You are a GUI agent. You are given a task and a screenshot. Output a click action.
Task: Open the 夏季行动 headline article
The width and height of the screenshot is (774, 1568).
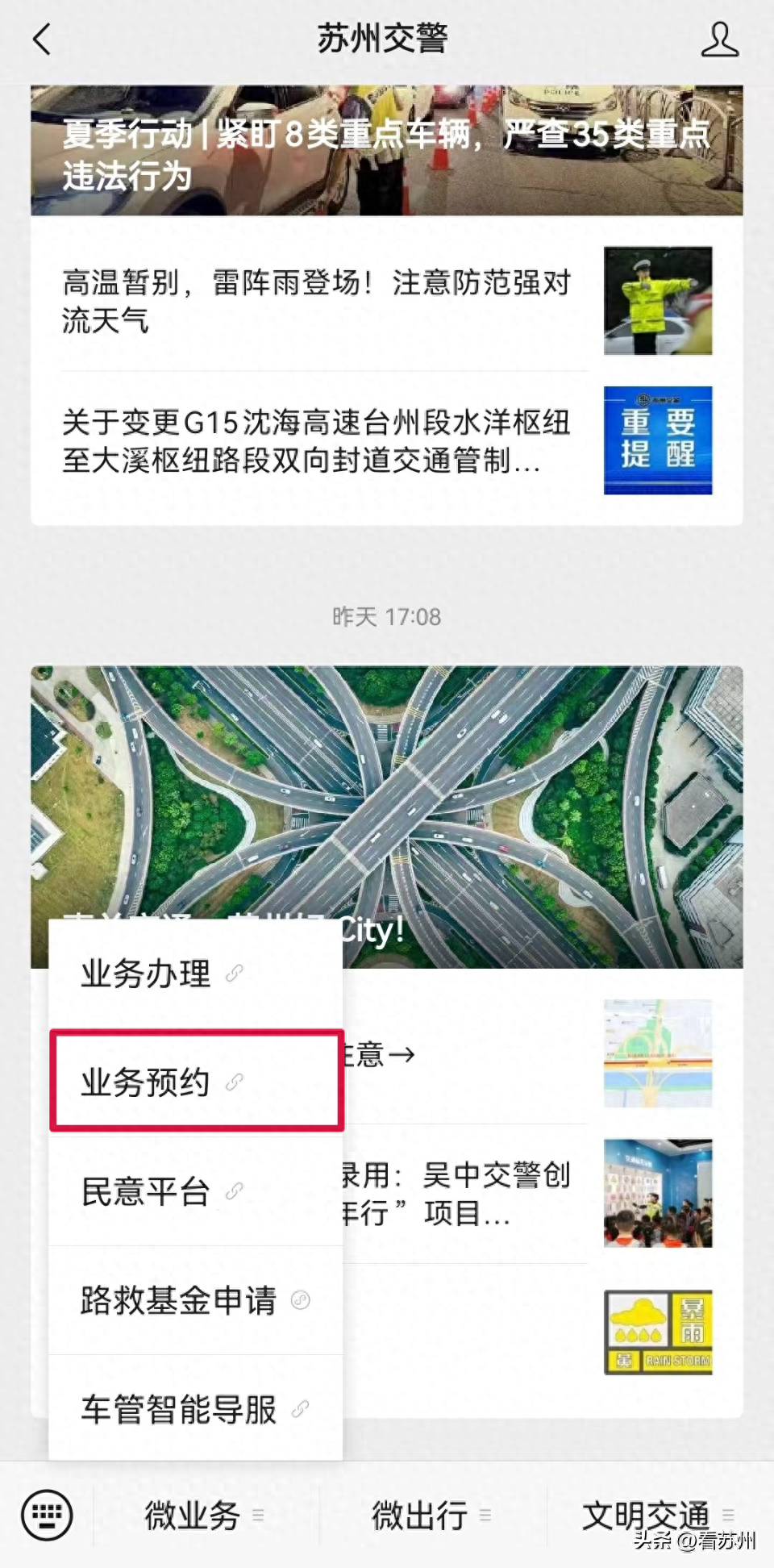[387, 153]
